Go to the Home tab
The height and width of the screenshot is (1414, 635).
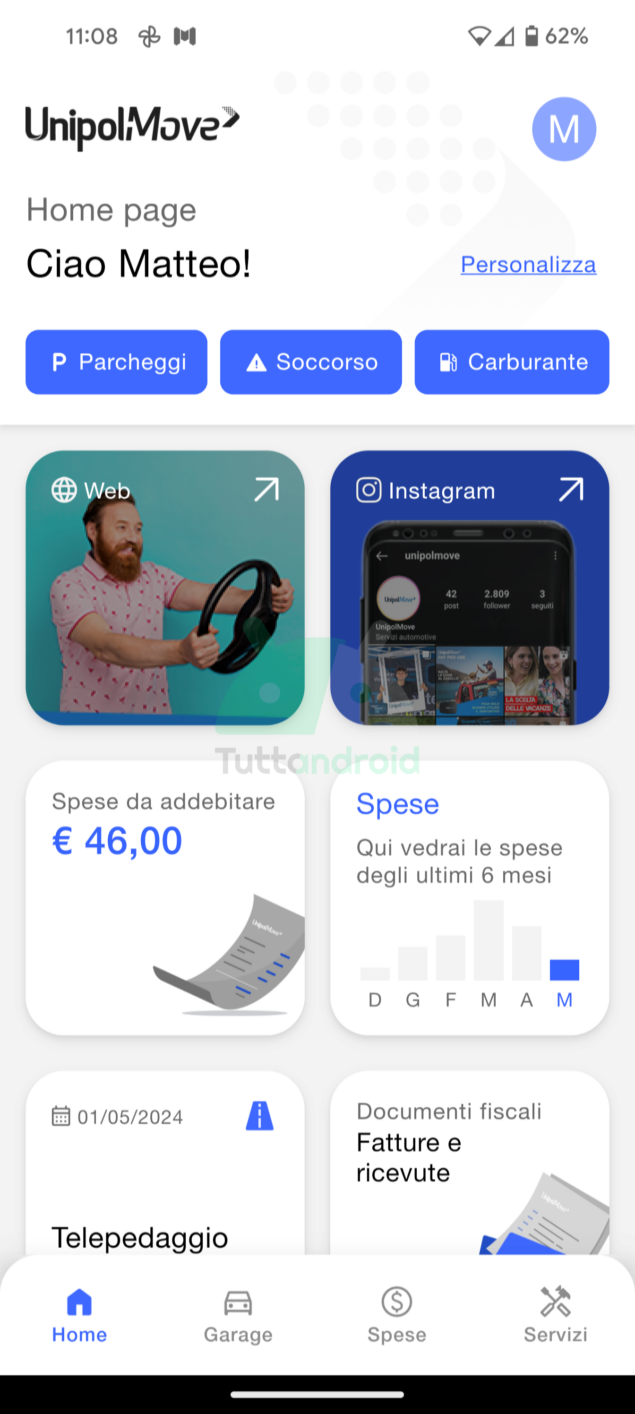(79, 1316)
